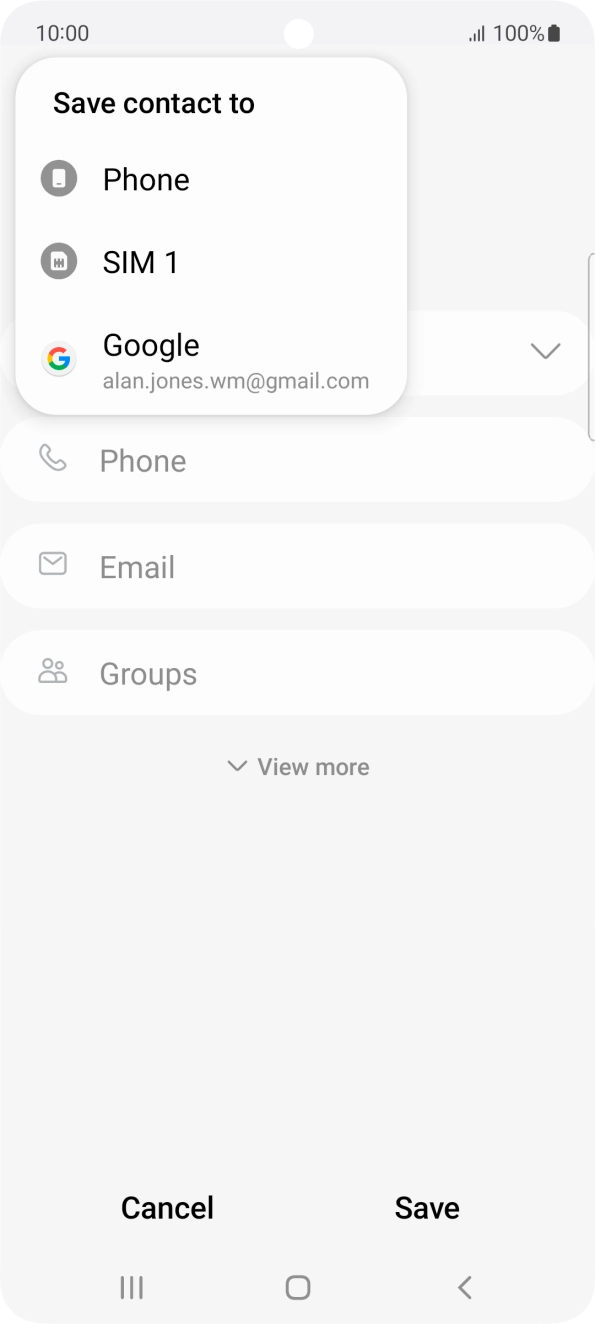The height and width of the screenshot is (1324, 595).
Task: Save contact to the Google account
Action: point(211,360)
